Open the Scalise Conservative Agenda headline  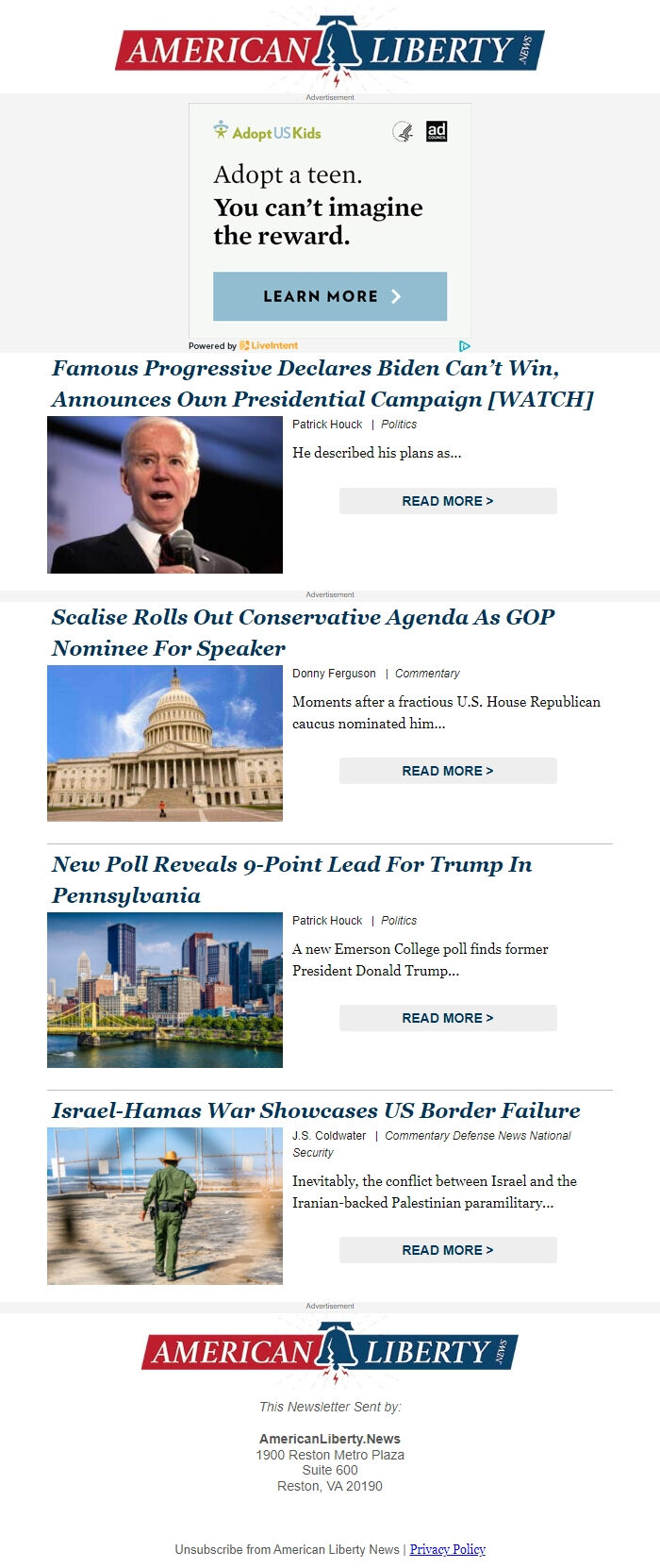(x=303, y=632)
